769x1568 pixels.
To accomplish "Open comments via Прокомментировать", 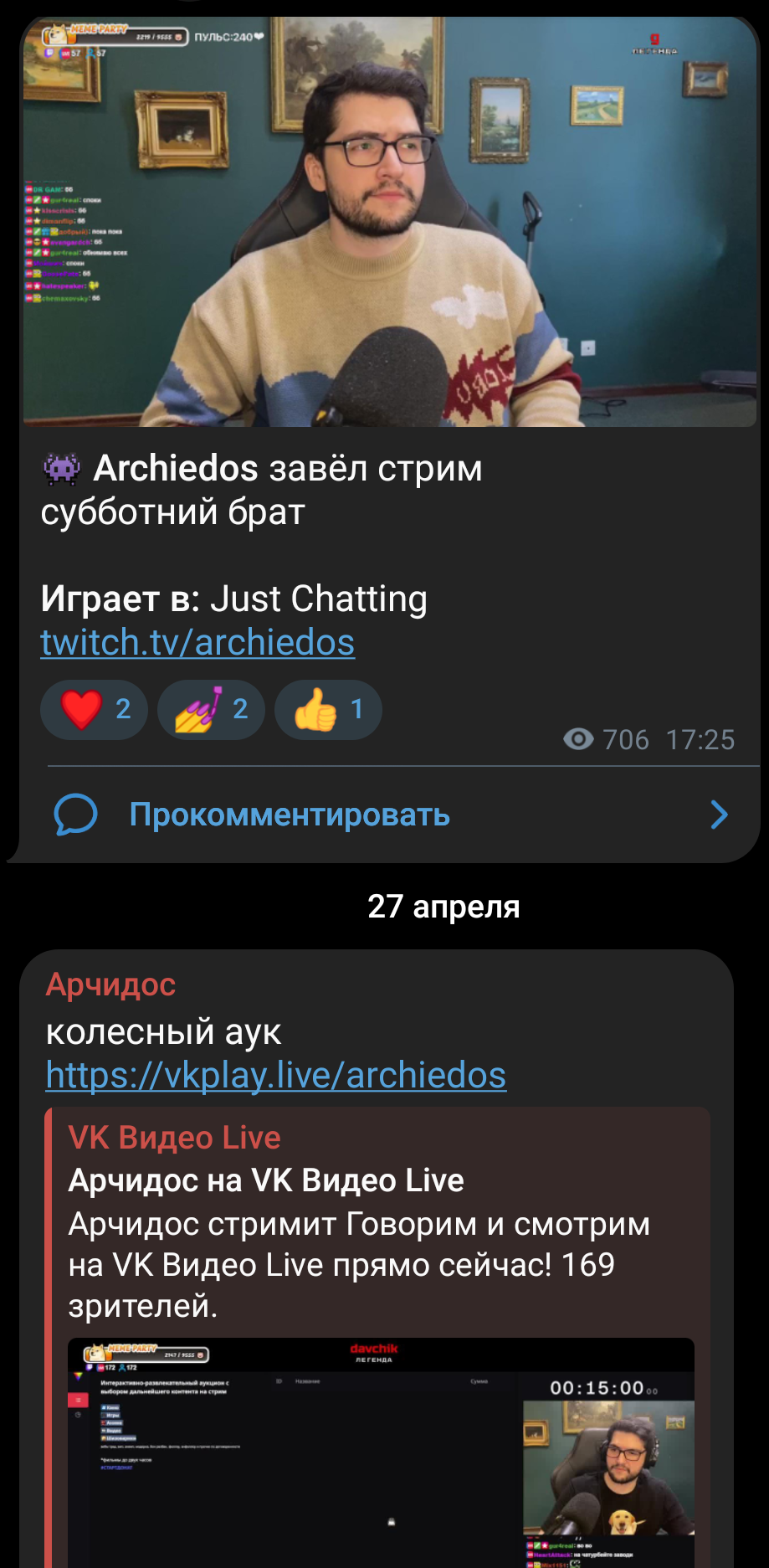I will point(389,815).
